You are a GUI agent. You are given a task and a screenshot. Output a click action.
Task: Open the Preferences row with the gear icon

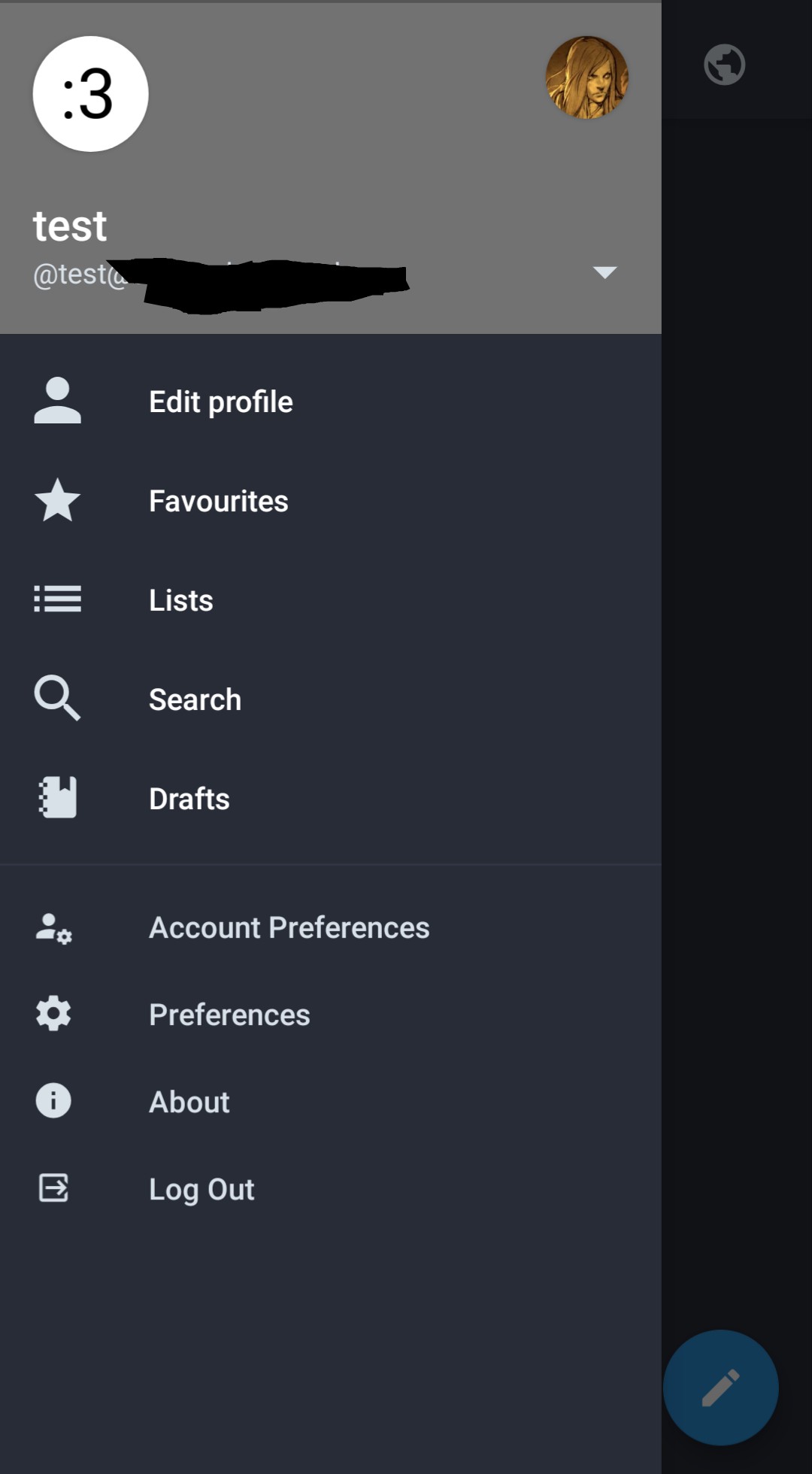[x=229, y=1015]
